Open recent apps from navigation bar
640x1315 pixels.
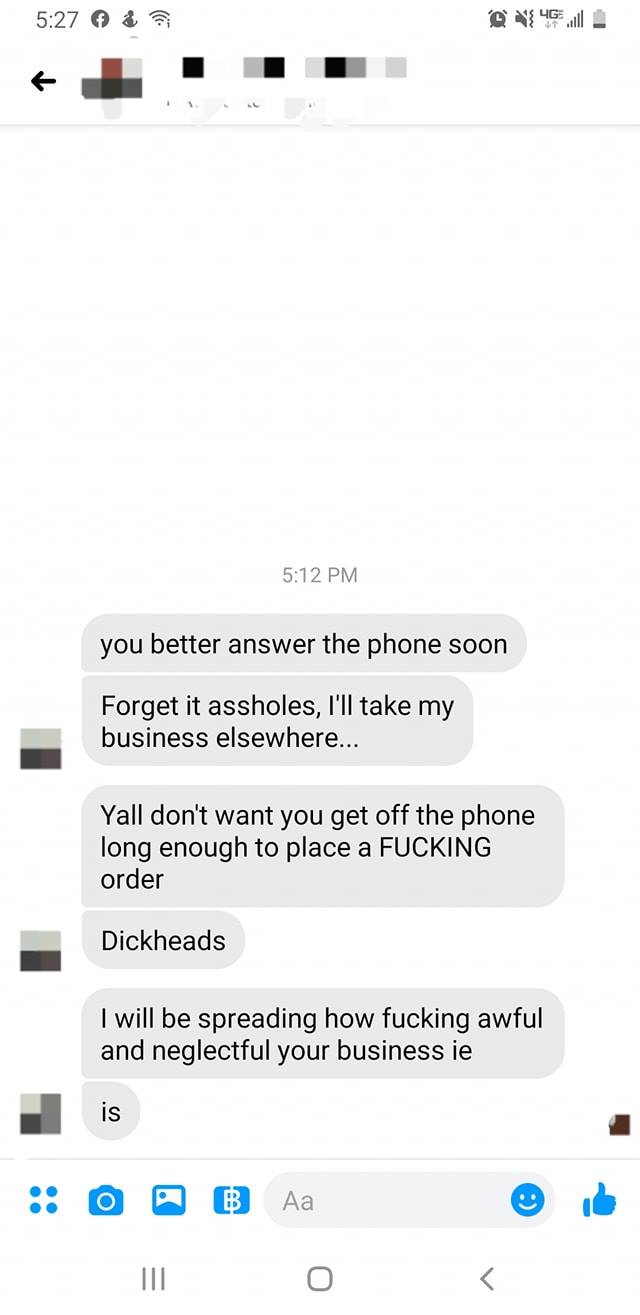pos(153,1278)
